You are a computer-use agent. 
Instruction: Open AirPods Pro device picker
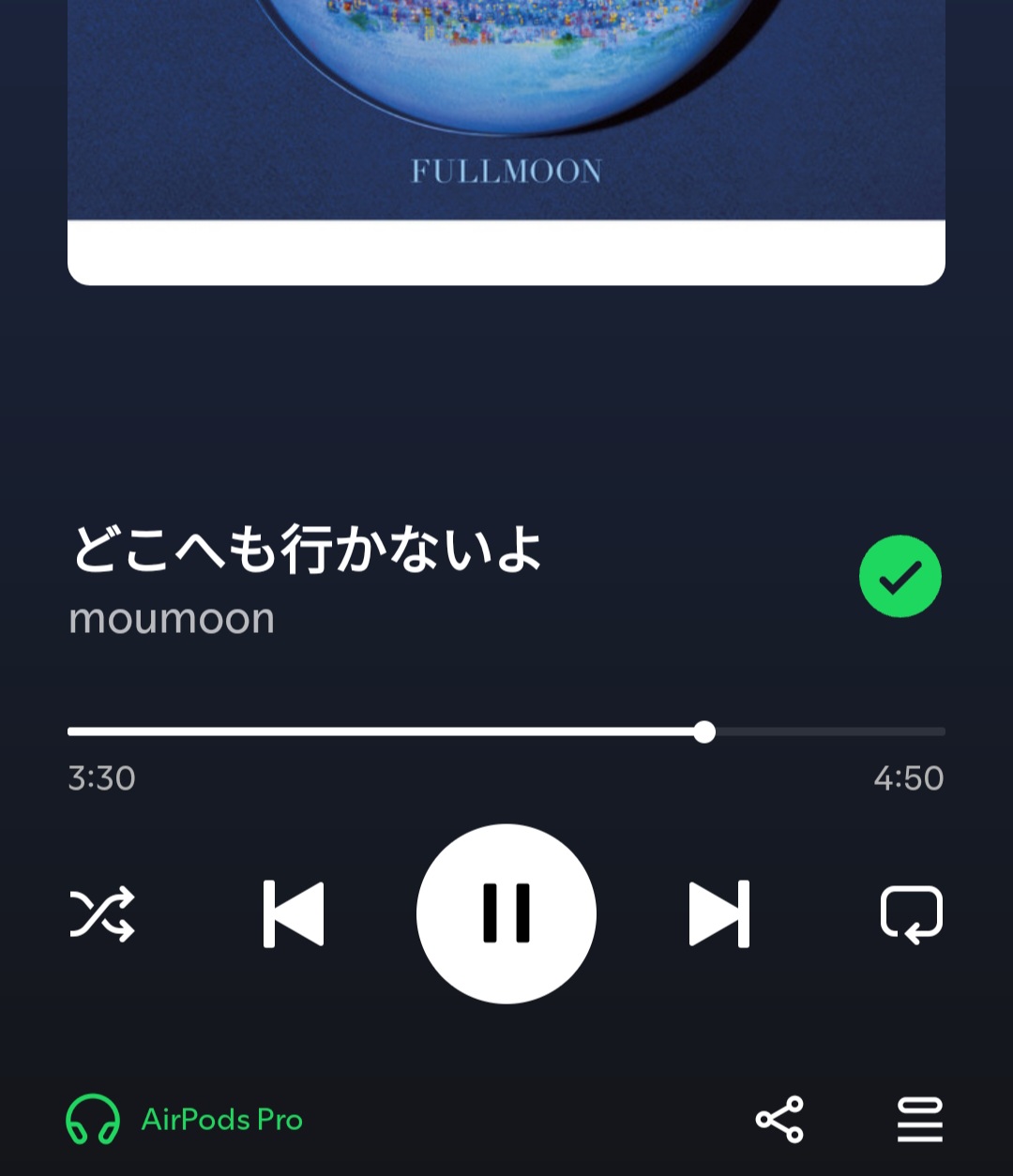[x=185, y=1120]
